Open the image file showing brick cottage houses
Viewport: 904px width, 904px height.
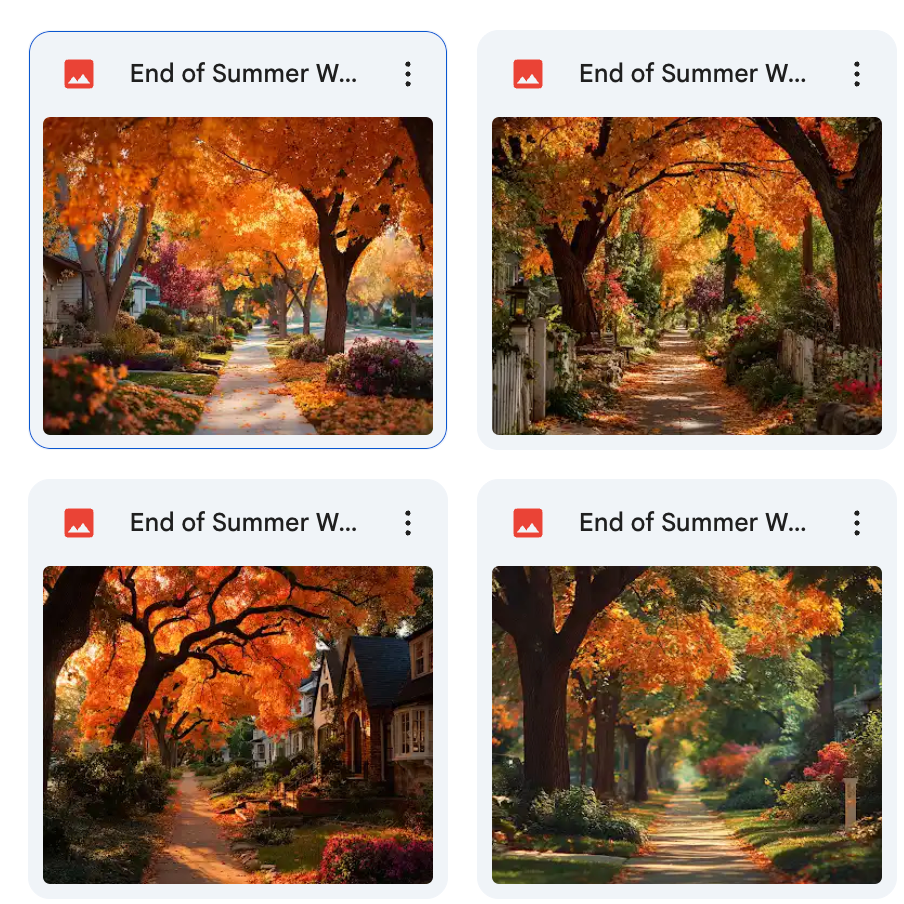point(238,724)
